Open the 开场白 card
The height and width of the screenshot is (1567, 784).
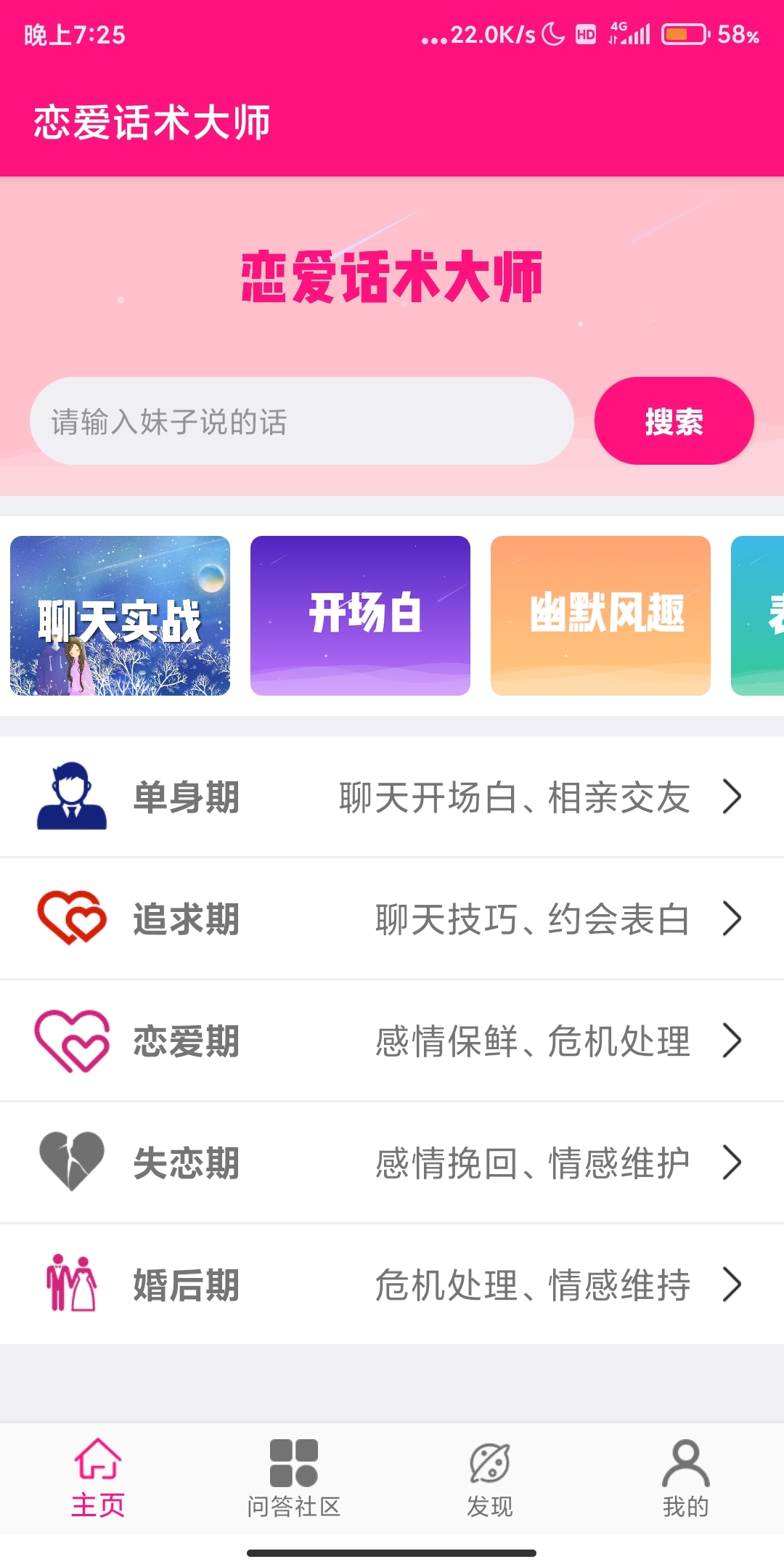pyautogui.click(x=360, y=616)
